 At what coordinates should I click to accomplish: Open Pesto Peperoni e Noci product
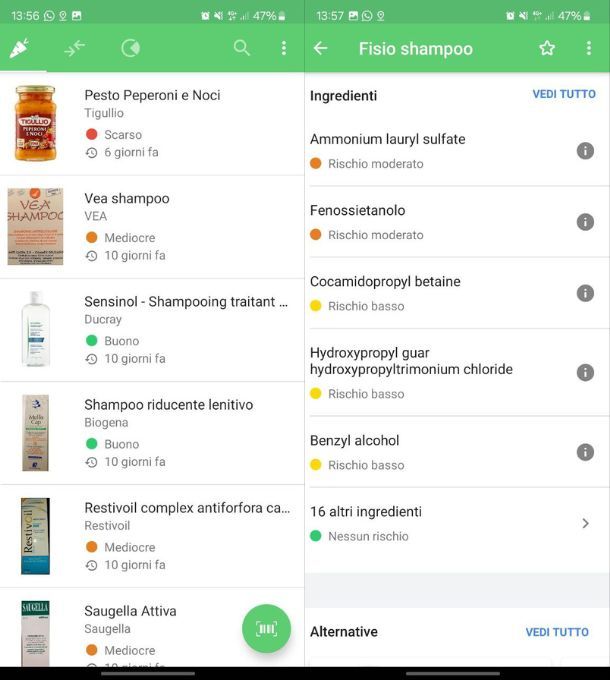(x=152, y=123)
